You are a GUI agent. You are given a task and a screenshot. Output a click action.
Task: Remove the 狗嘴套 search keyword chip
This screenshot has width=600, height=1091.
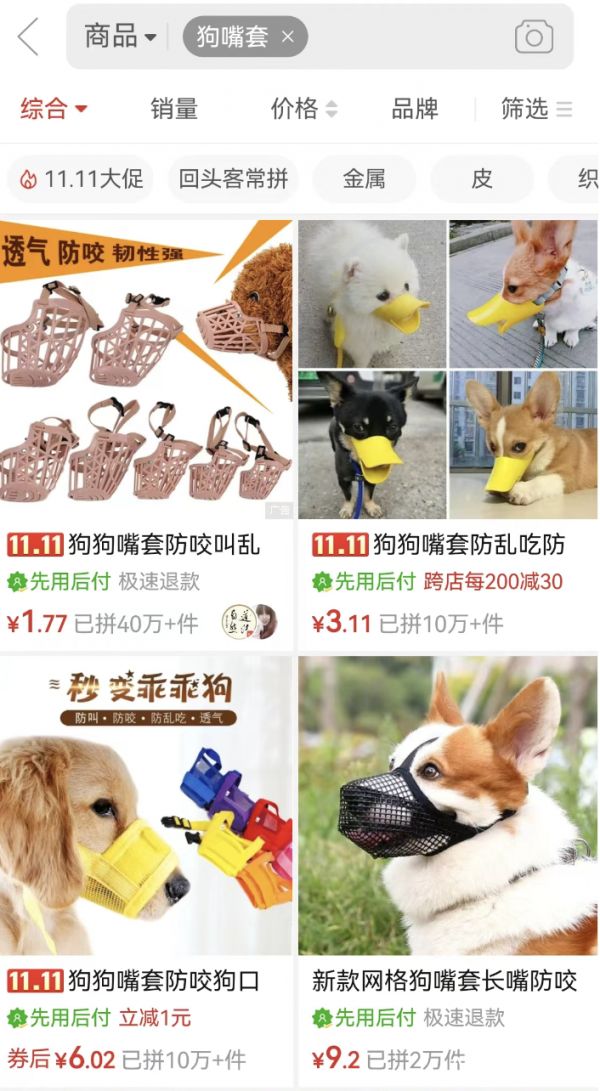tap(288, 38)
